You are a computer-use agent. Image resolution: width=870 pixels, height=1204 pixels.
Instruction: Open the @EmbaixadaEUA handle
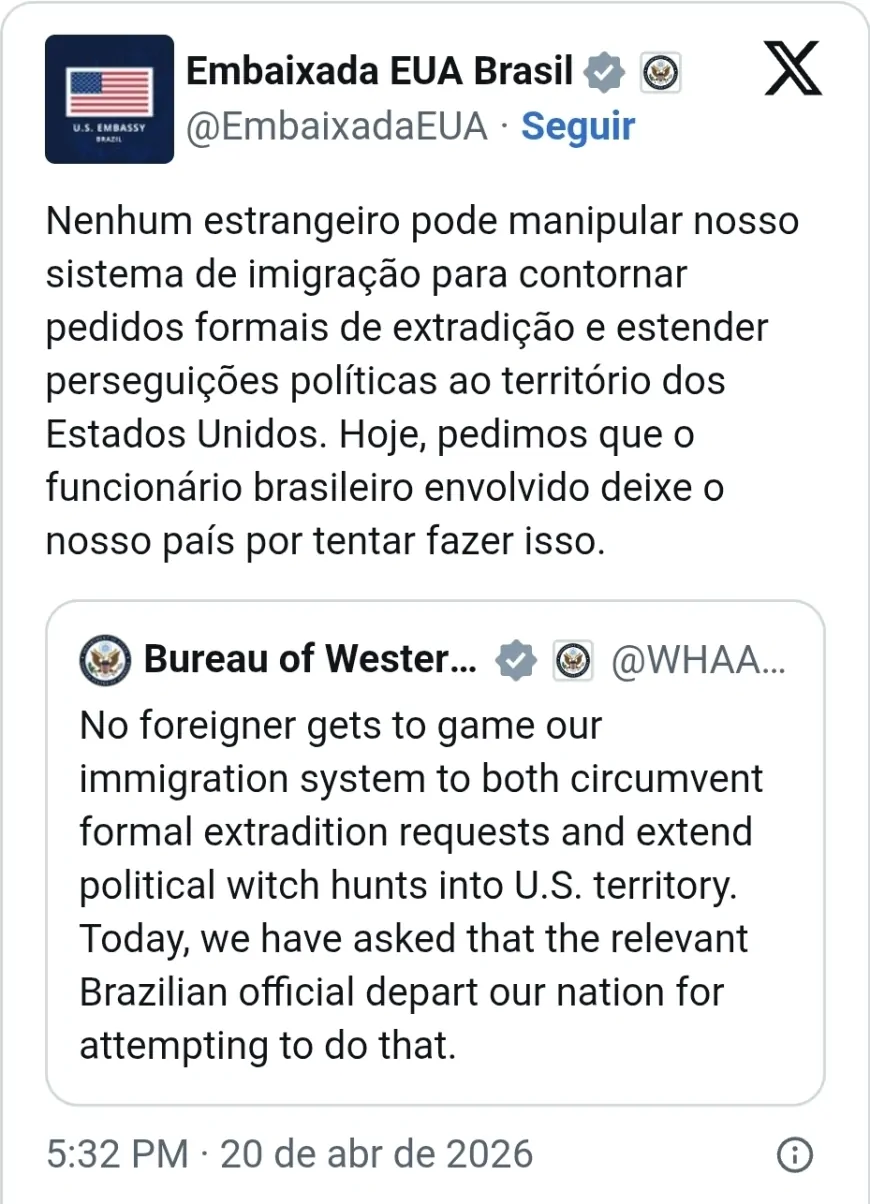coord(336,126)
